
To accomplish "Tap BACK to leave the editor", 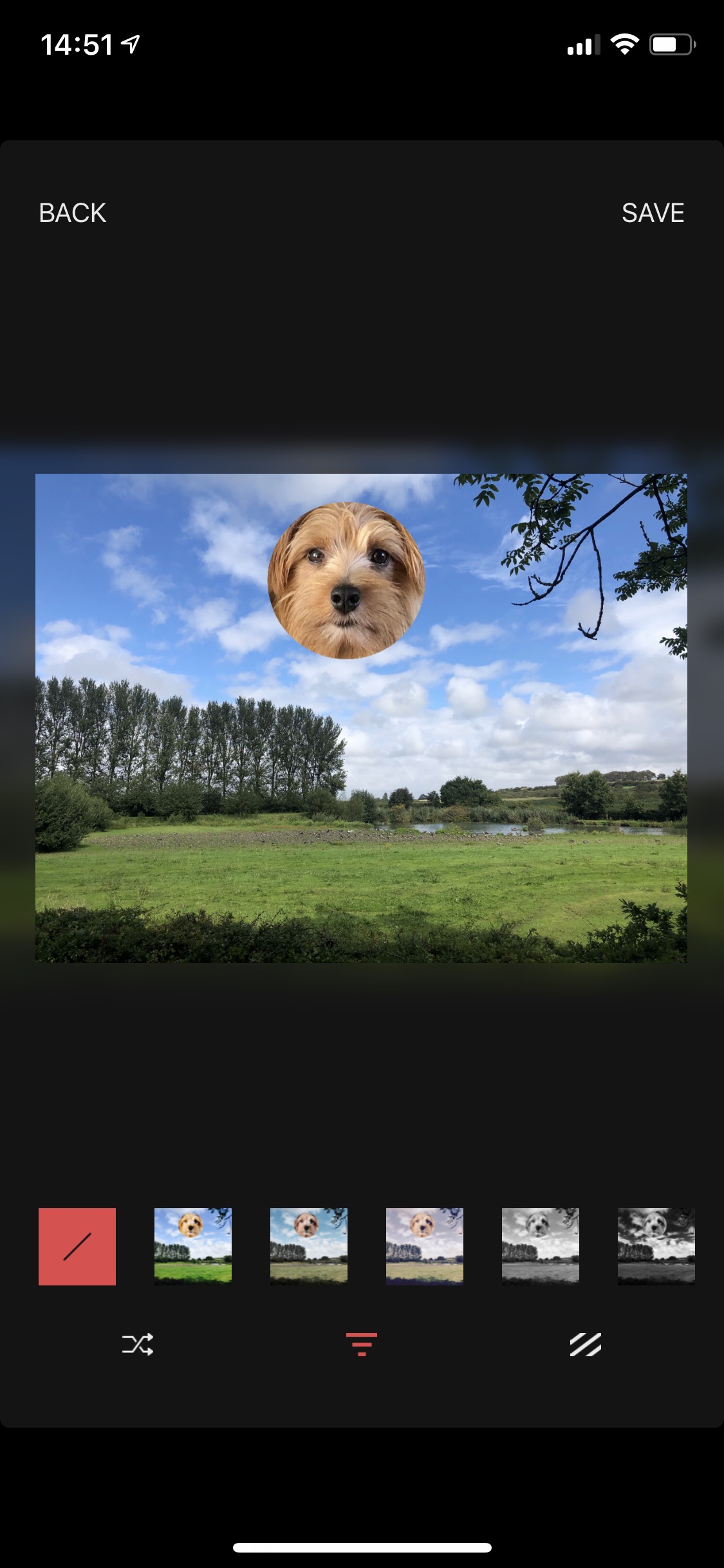I will tap(72, 213).
